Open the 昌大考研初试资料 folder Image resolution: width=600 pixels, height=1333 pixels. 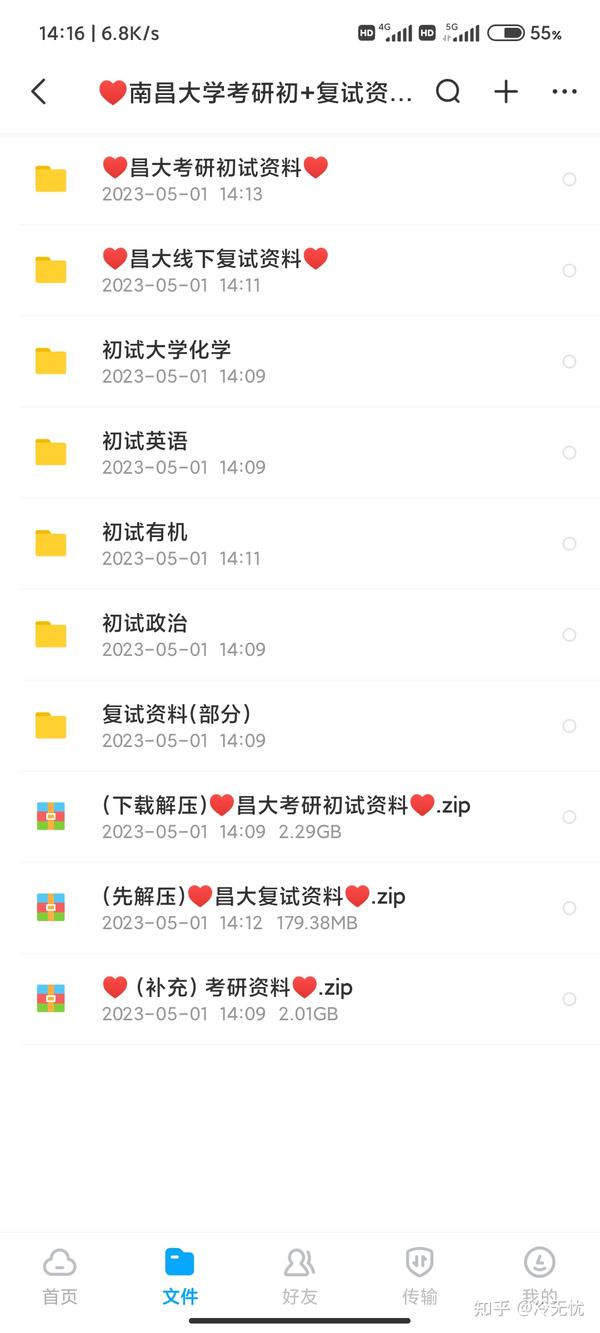pyautogui.click(x=300, y=180)
